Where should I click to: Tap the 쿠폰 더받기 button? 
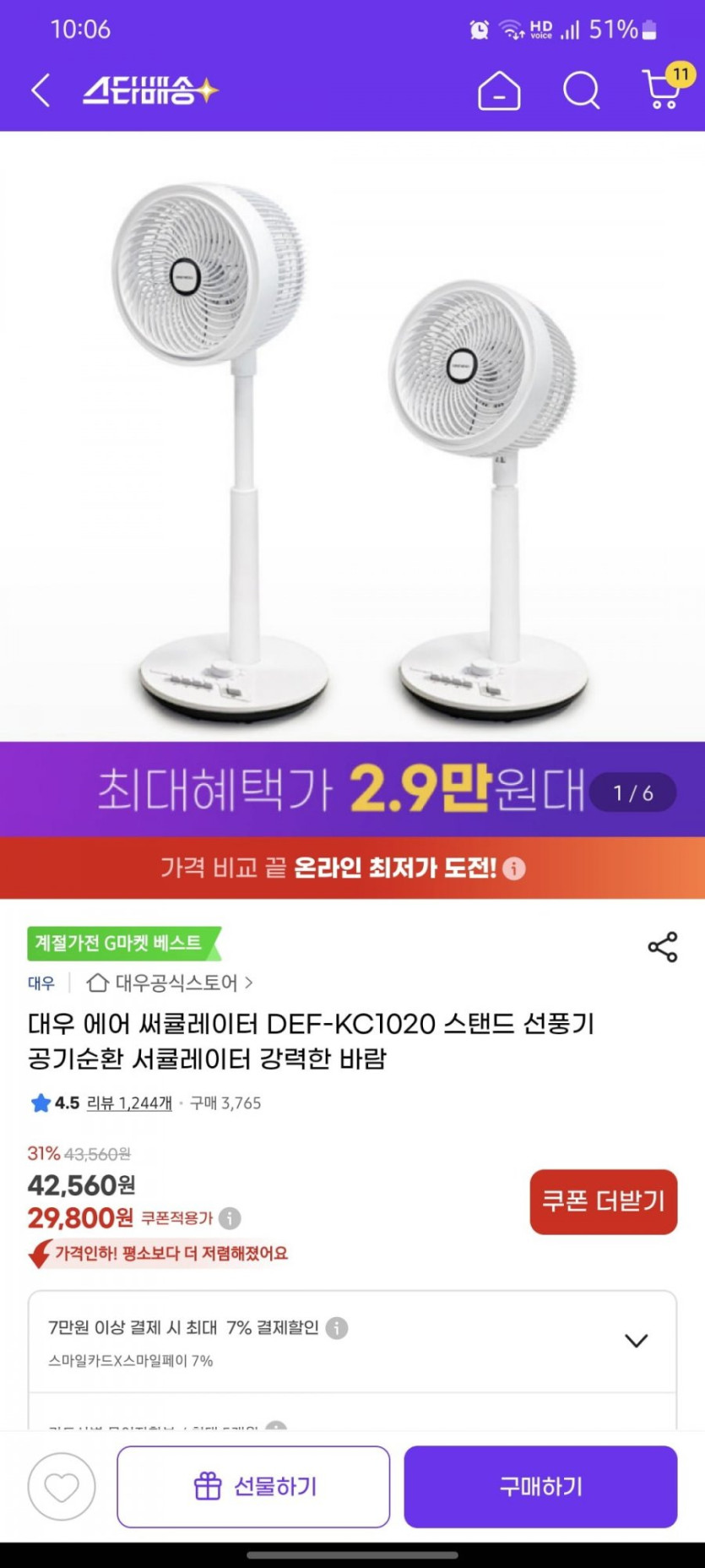pos(603,1201)
